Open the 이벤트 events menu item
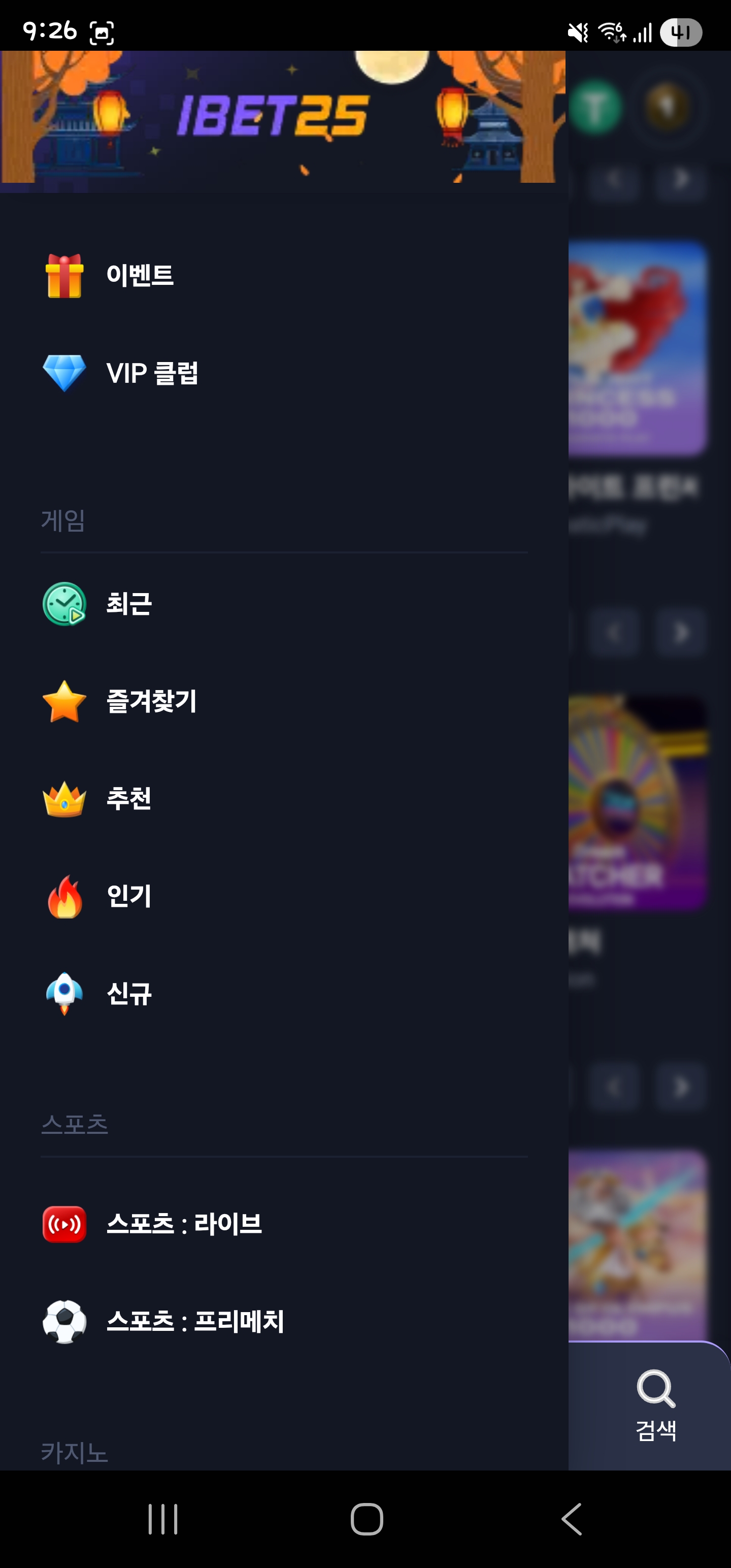 tap(140, 275)
